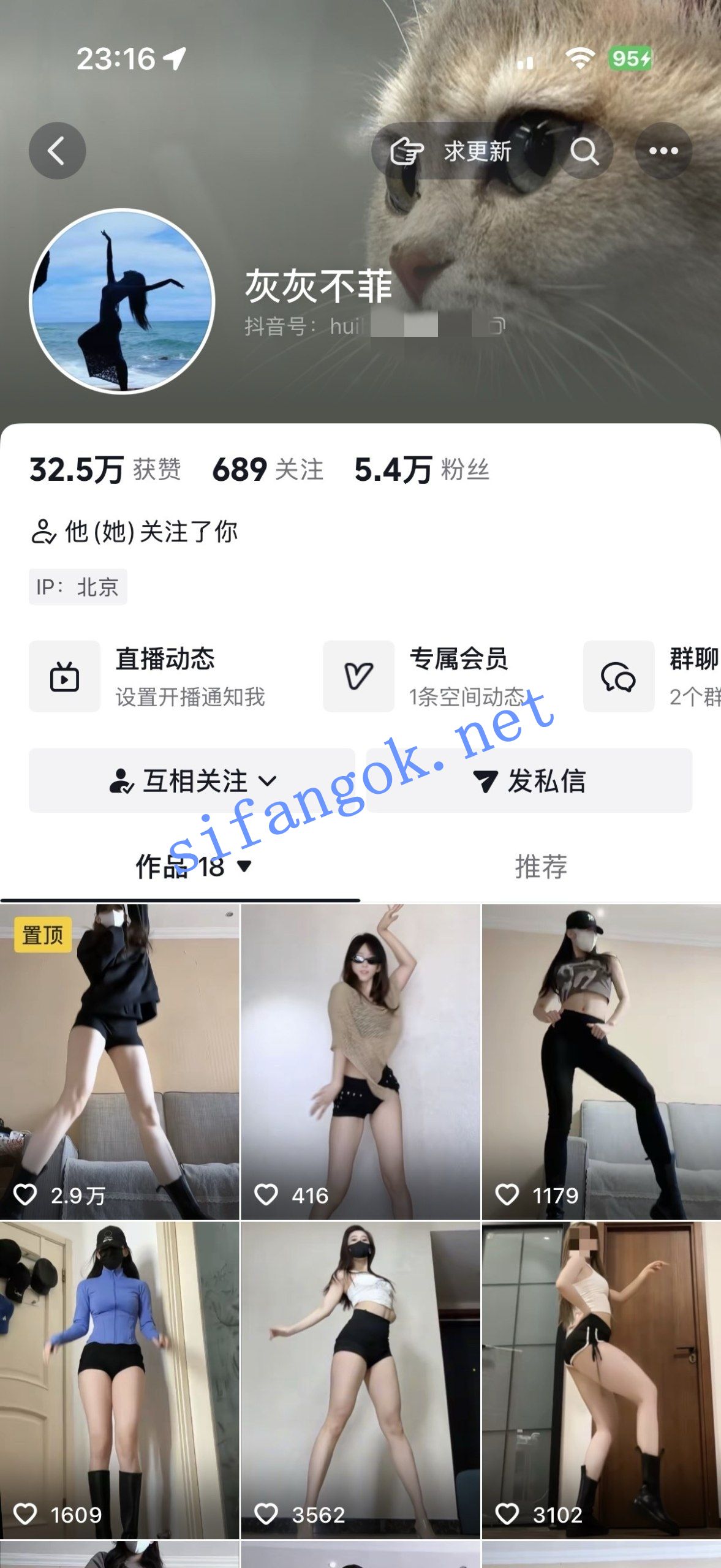Open the search icon on profile
This screenshot has height=1568, width=721.
click(x=584, y=151)
